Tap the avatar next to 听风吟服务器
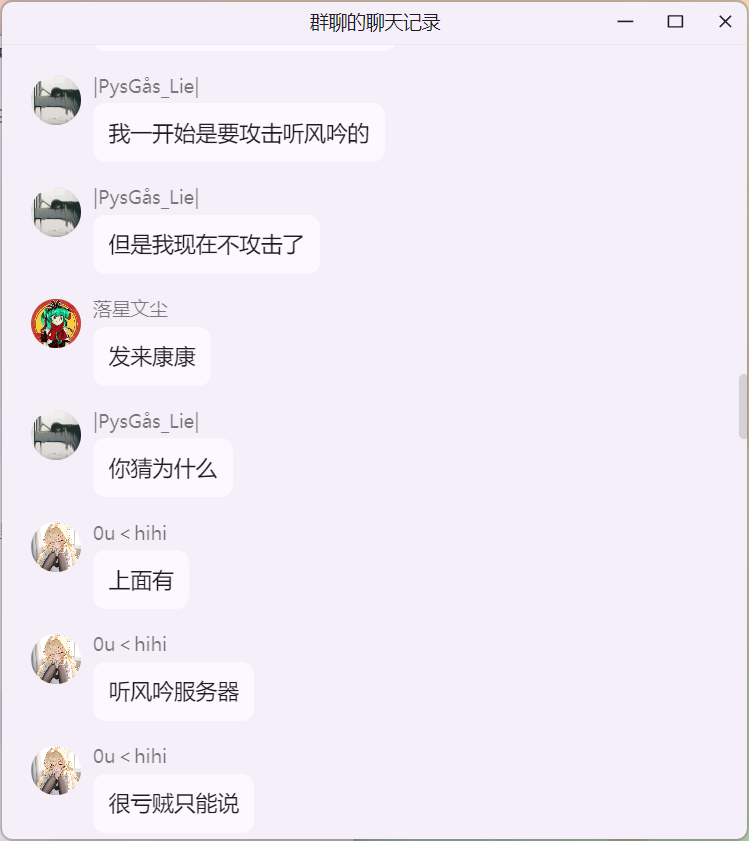 pos(56,659)
